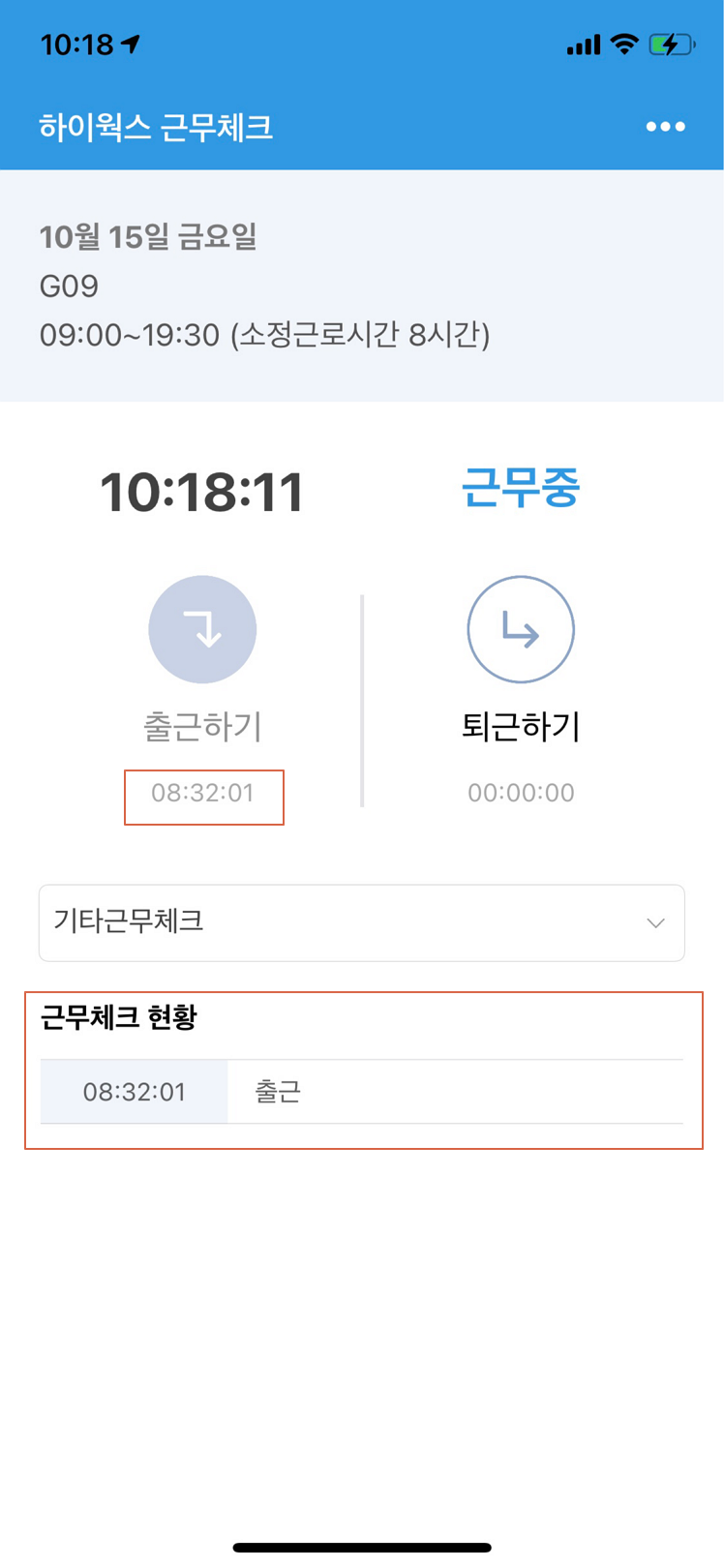The width and height of the screenshot is (724, 1568).
Task: Tap the 퇴근하기 clock-out button
Action: coord(521,629)
